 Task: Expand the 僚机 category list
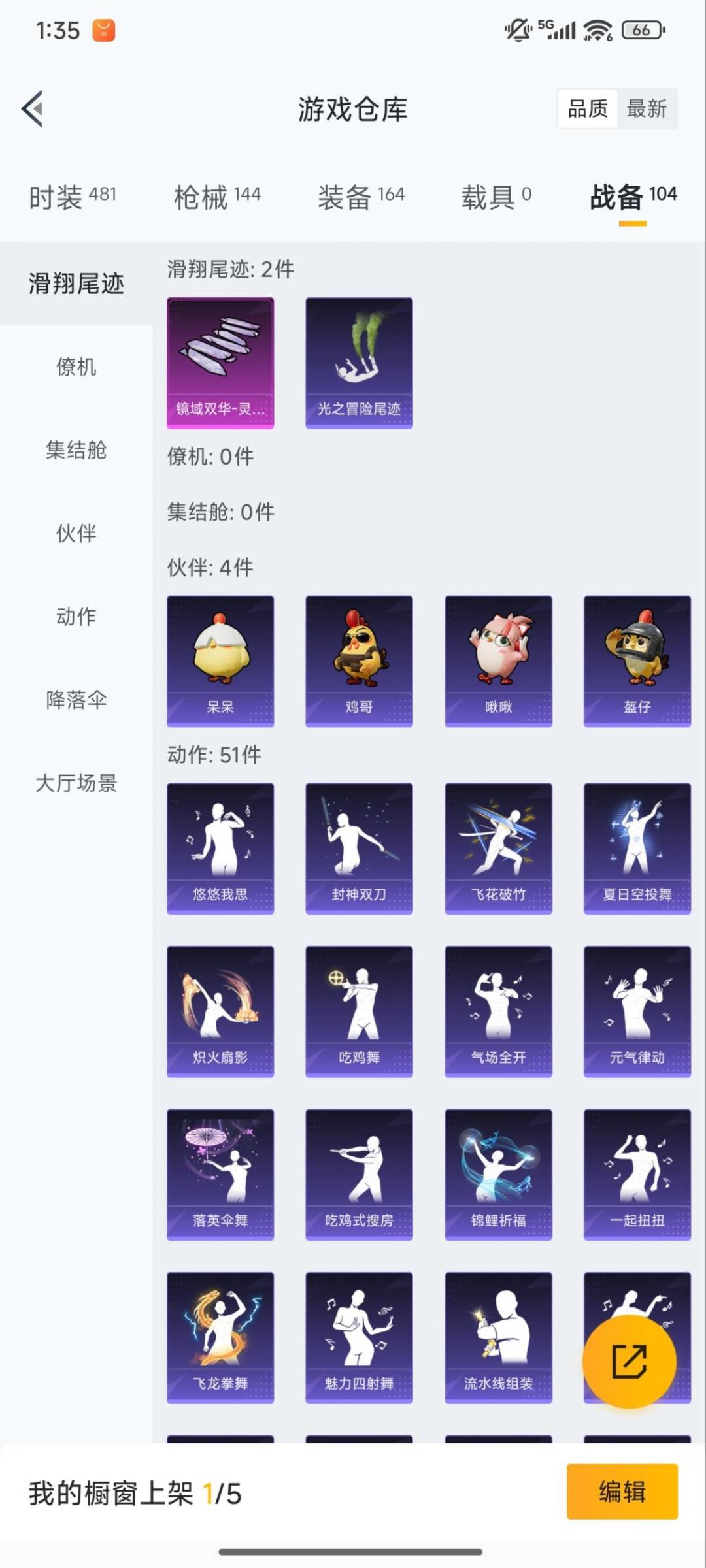click(x=75, y=367)
